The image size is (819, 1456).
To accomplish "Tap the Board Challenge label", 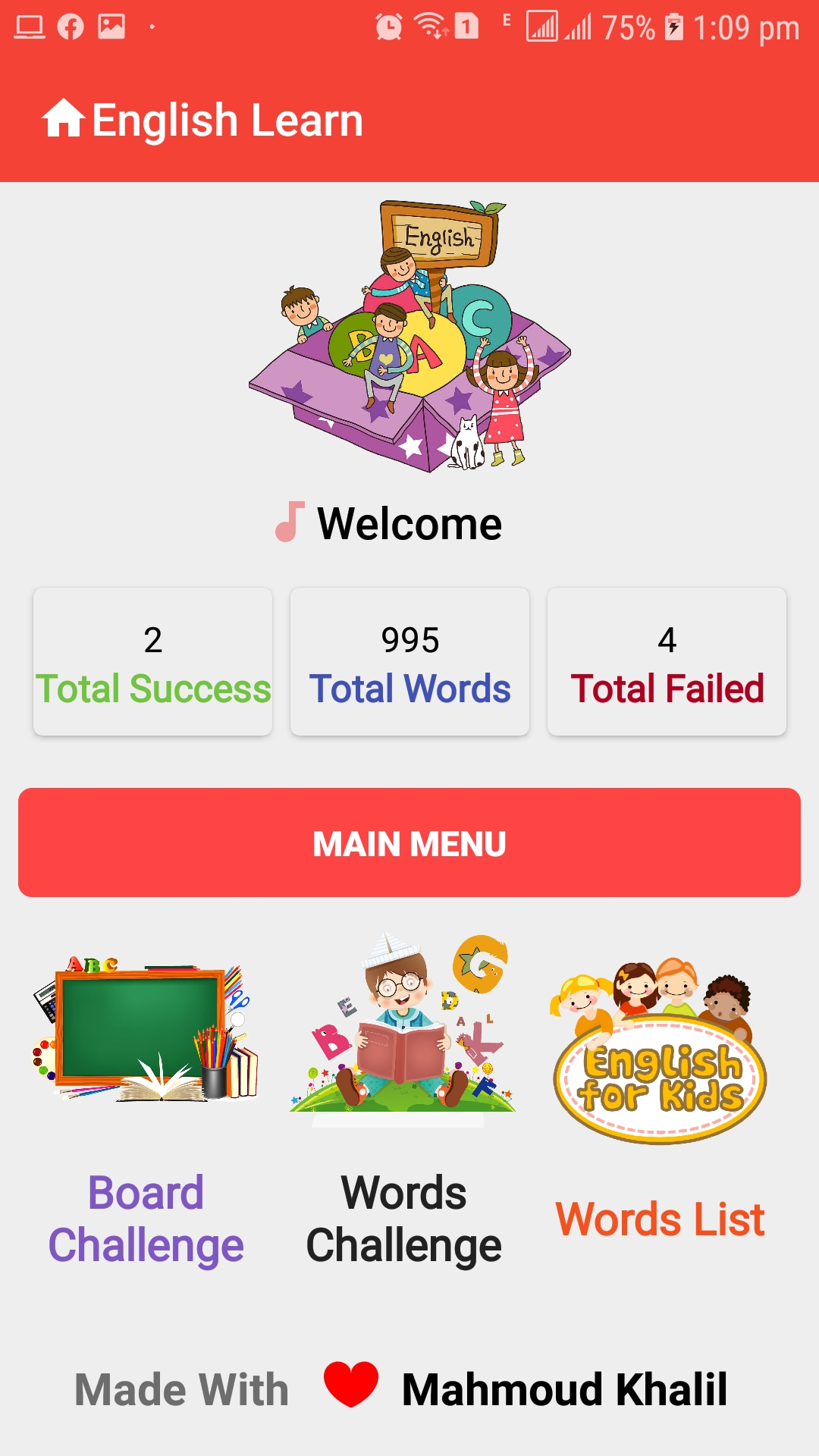I will click(x=146, y=1219).
